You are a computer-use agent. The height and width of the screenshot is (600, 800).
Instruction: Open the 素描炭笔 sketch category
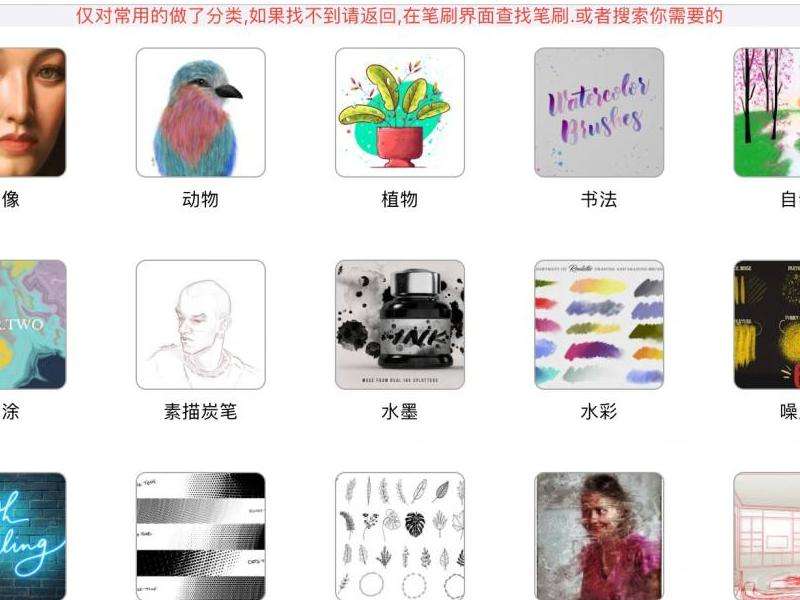point(200,324)
